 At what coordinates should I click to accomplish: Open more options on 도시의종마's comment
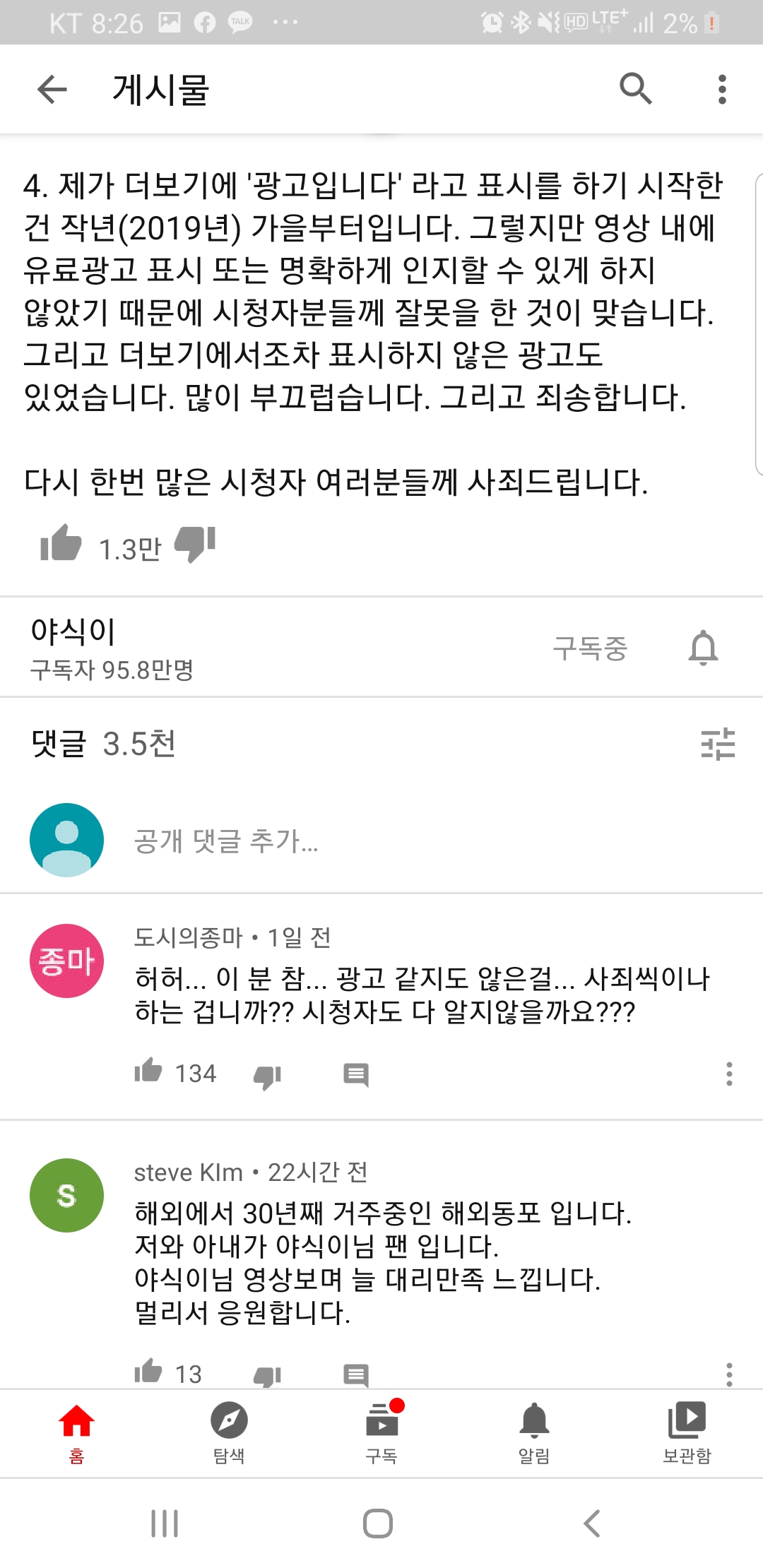click(x=729, y=1074)
